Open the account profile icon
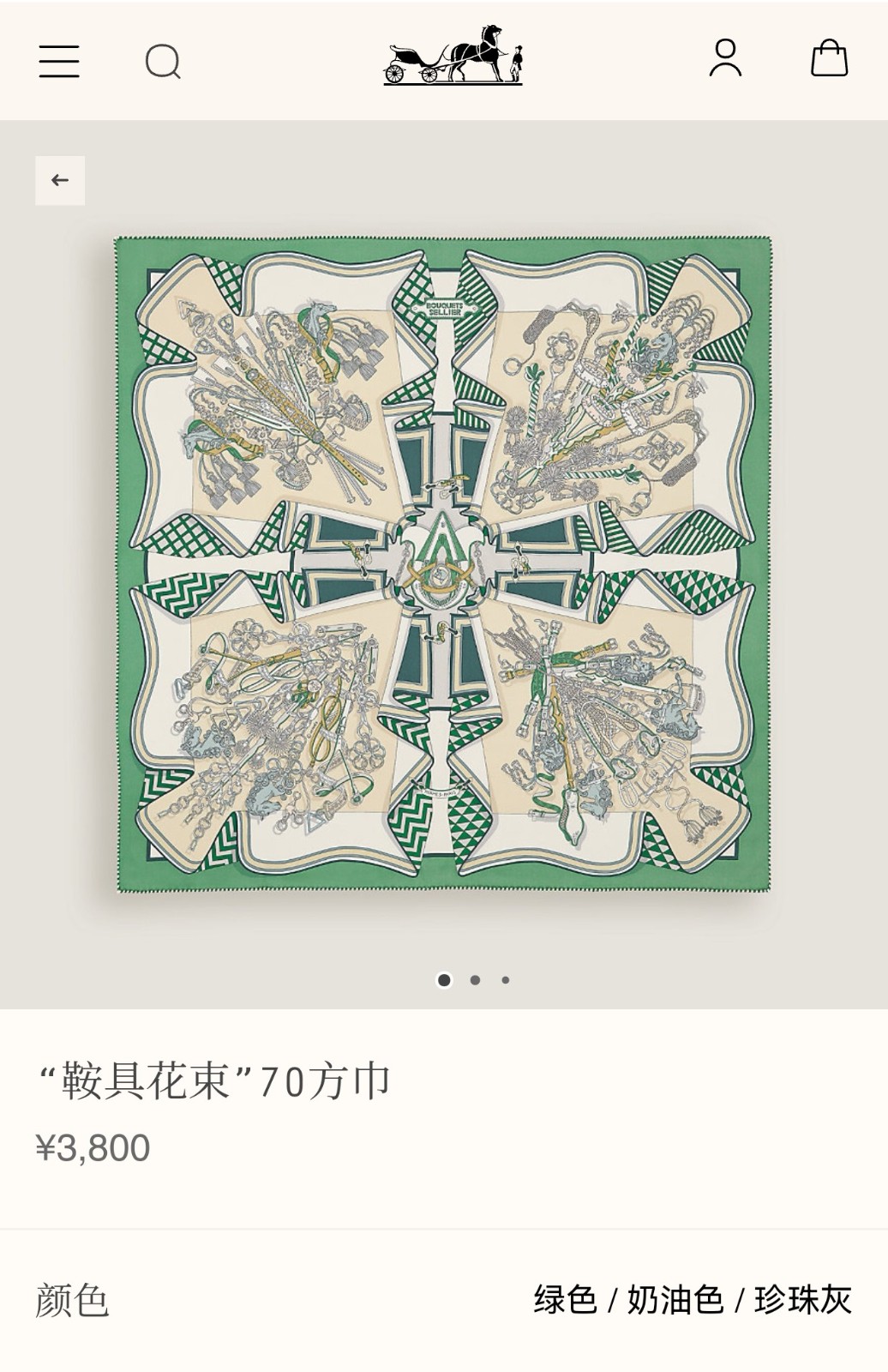This screenshot has height=1372, width=888. (x=725, y=58)
